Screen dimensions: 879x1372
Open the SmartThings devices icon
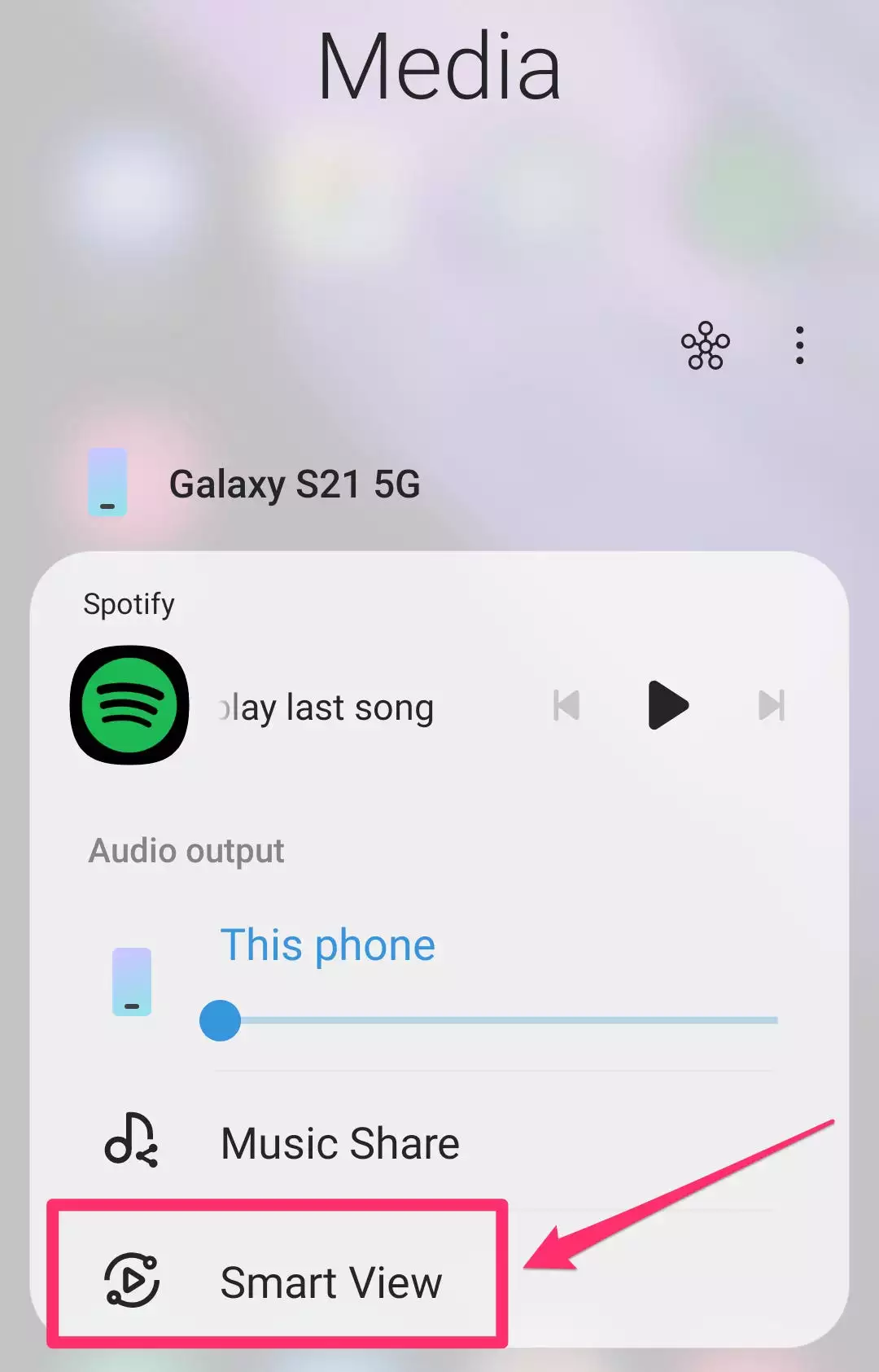pyautogui.click(x=705, y=346)
